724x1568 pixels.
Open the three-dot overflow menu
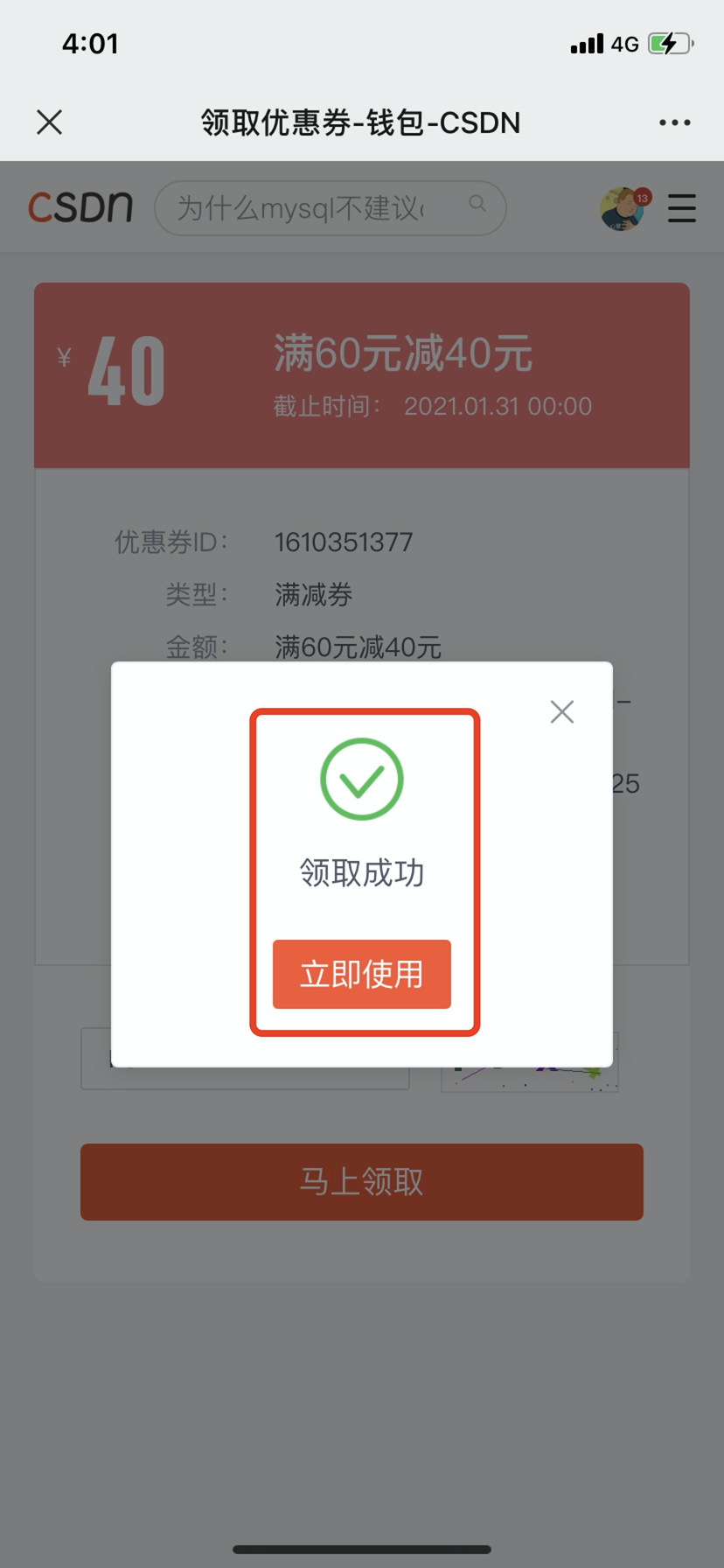674,122
